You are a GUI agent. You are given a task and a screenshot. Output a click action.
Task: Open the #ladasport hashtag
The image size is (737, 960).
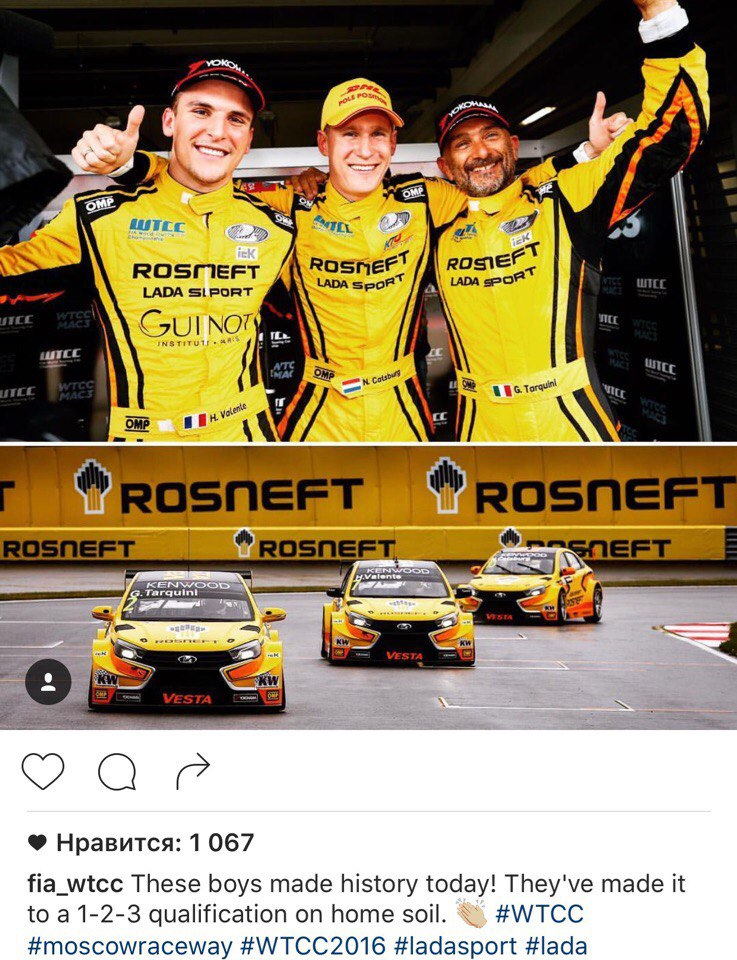tap(457, 945)
